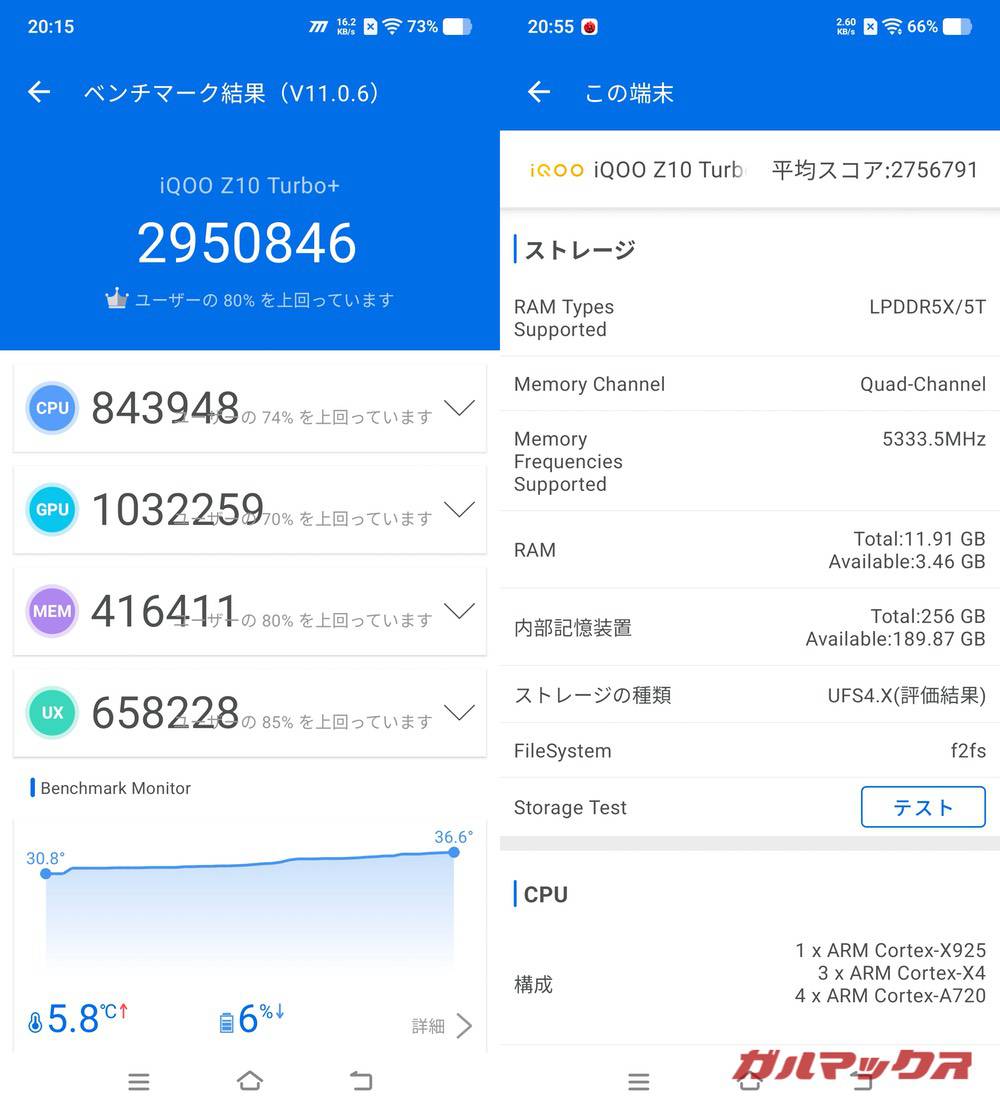Tap the iQOO brand logo on device info

[558, 169]
